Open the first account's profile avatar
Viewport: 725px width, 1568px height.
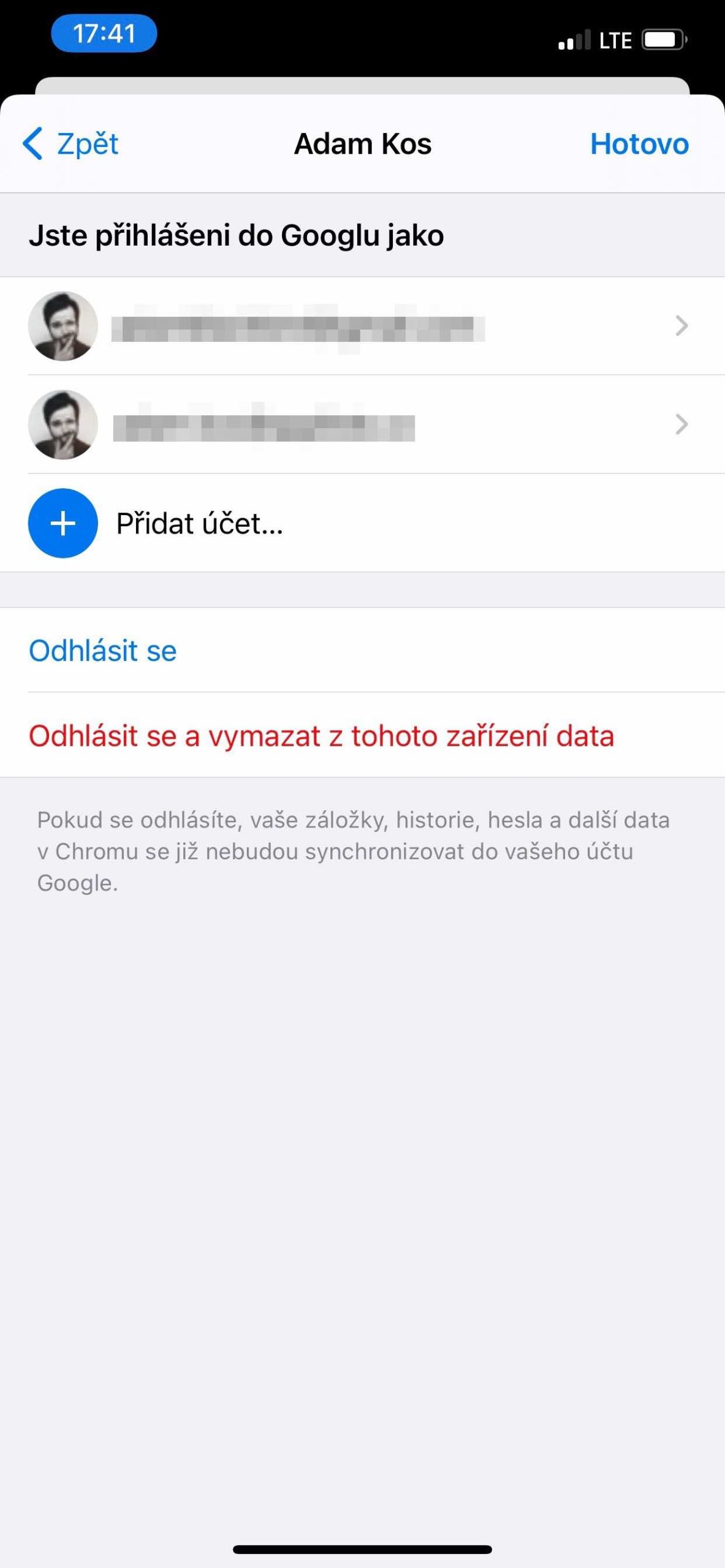coord(63,326)
